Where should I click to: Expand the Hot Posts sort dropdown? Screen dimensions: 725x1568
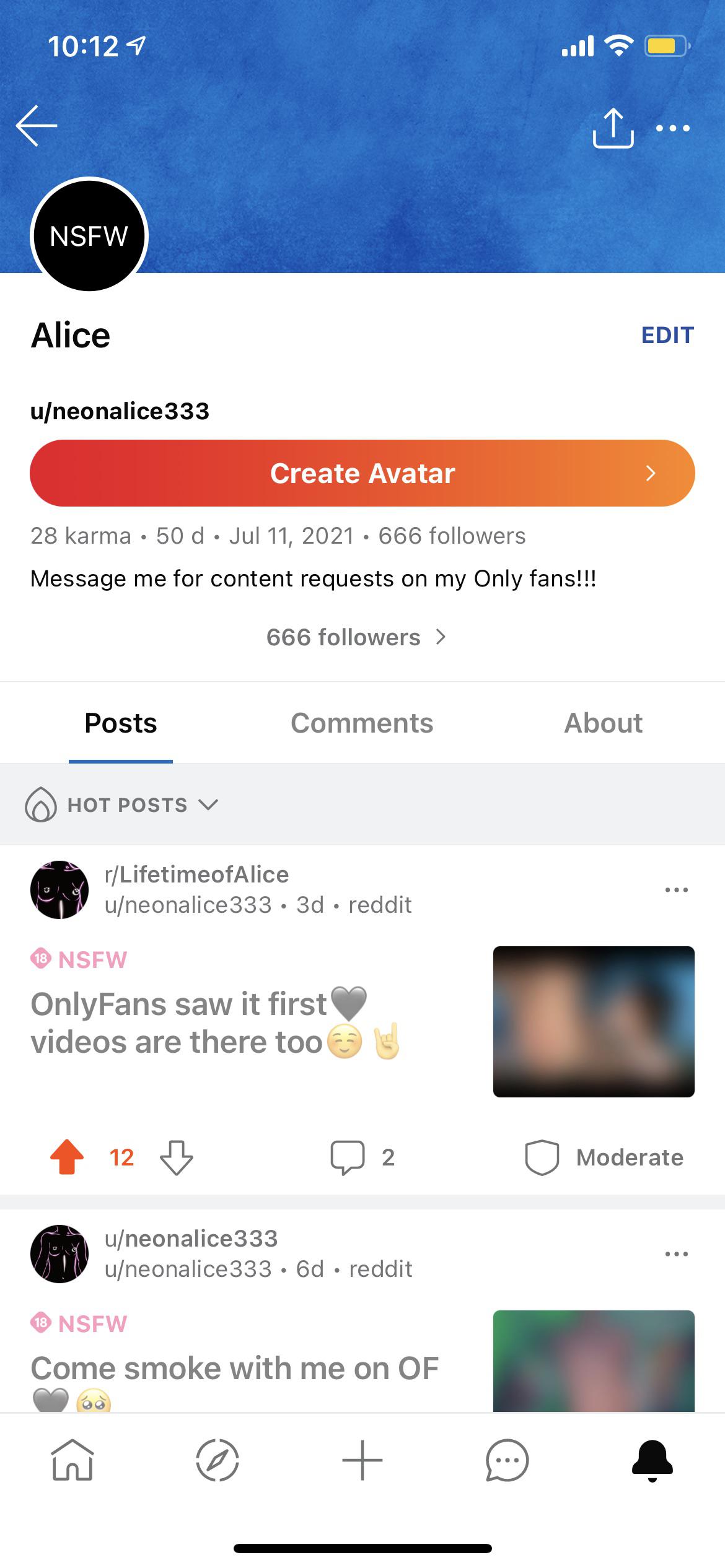coord(122,804)
